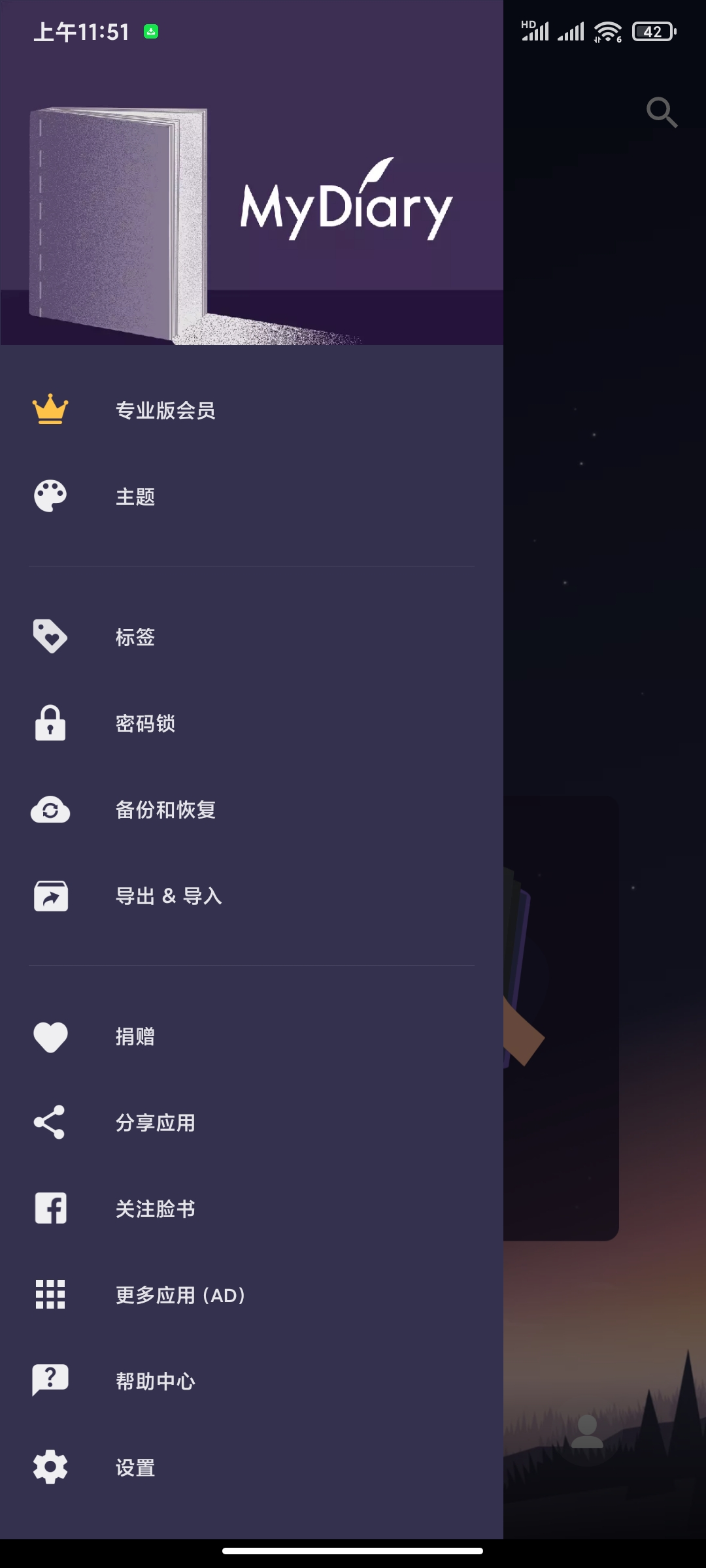706x1568 pixels.
Task: Open the password lock via padlock icon
Action: (x=51, y=723)
